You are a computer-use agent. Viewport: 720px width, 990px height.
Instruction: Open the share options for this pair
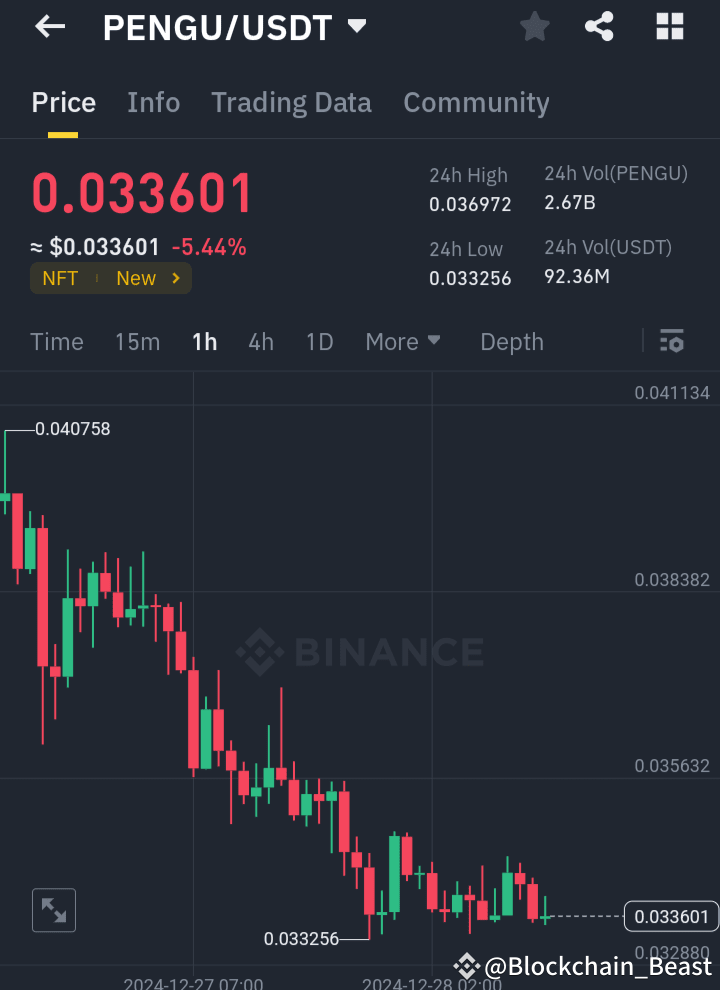(599, 26)
